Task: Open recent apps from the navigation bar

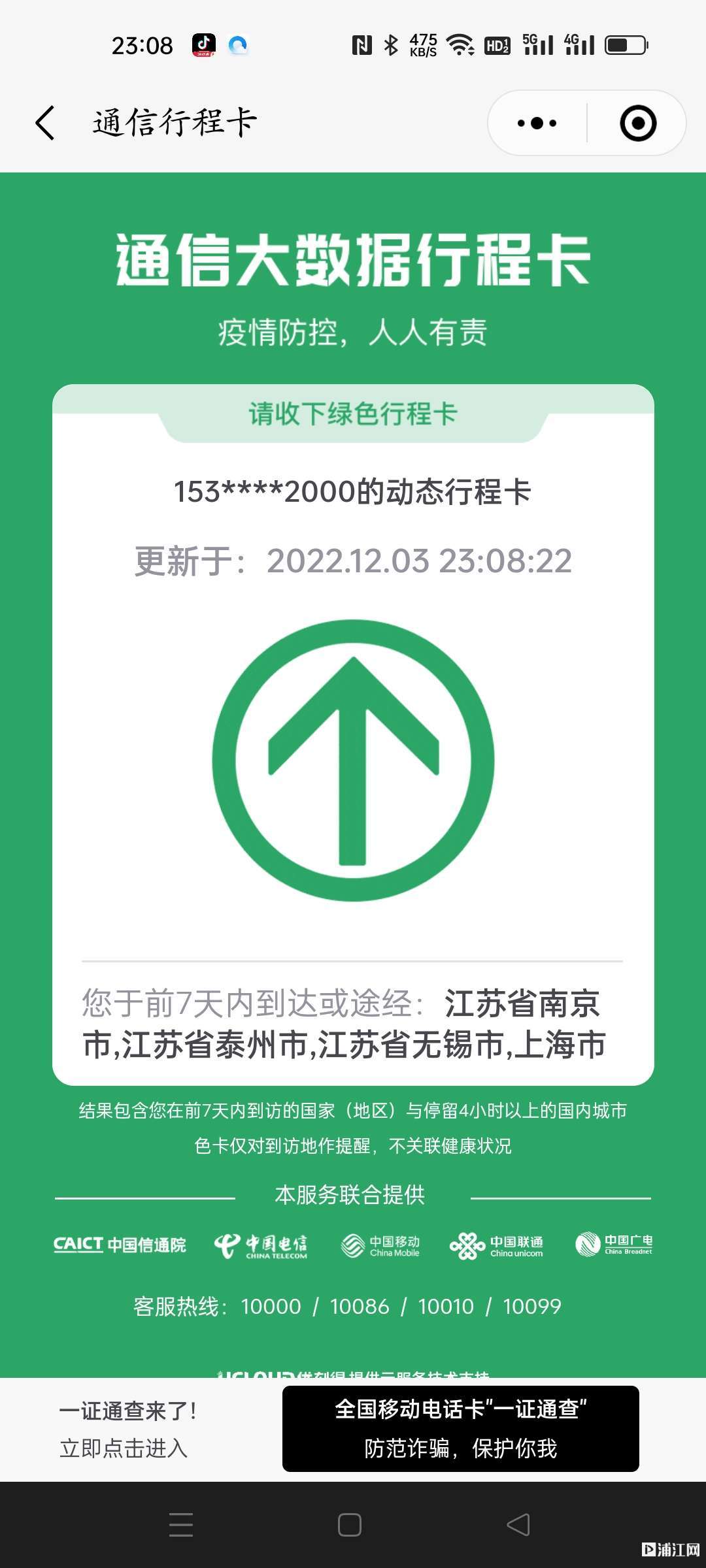Action: click(181, 1524)
